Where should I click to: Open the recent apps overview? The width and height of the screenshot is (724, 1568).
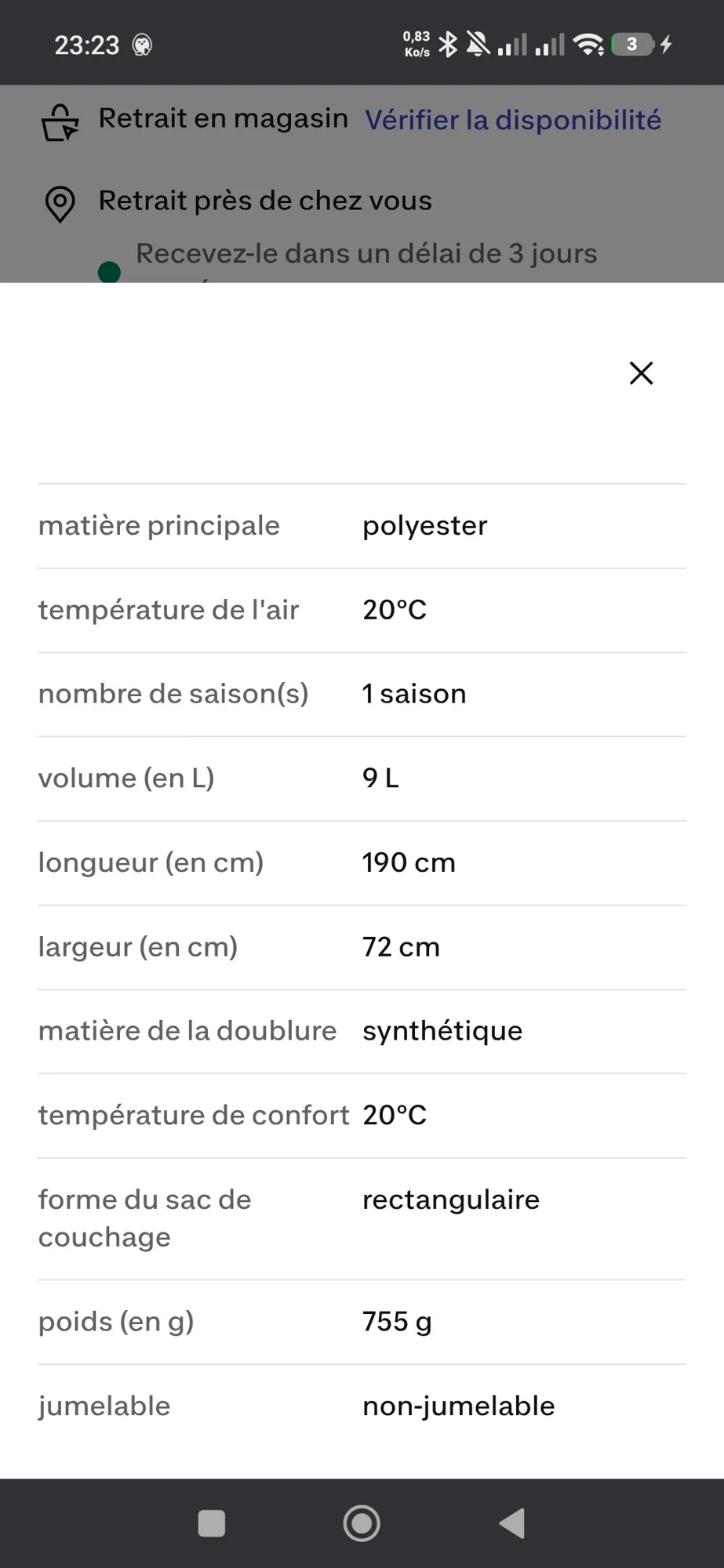click(212, 1523)
